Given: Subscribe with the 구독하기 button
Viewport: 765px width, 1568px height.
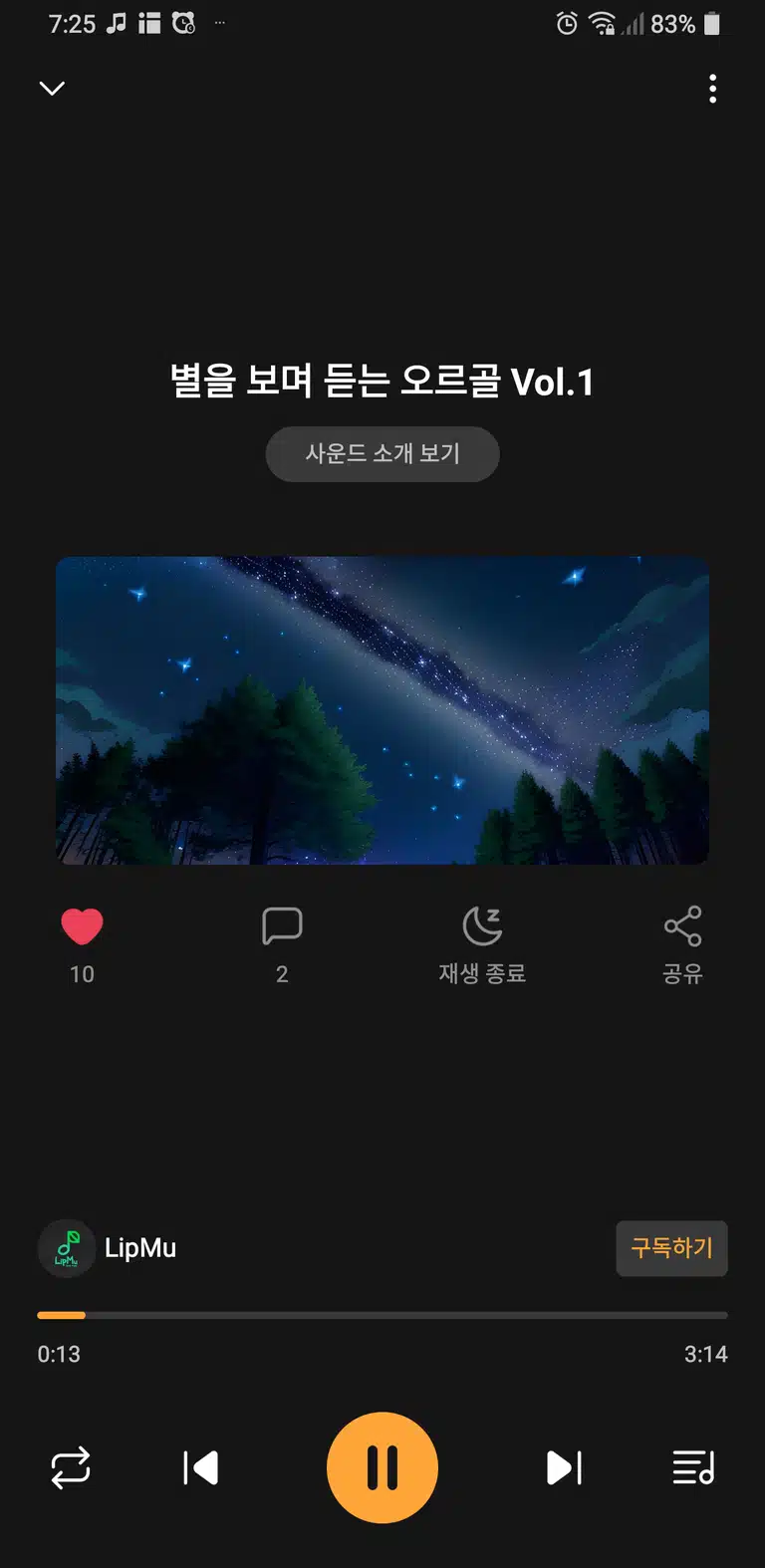Looking at the screenshot, I should pyautogui.click(x=672, y=1248).
